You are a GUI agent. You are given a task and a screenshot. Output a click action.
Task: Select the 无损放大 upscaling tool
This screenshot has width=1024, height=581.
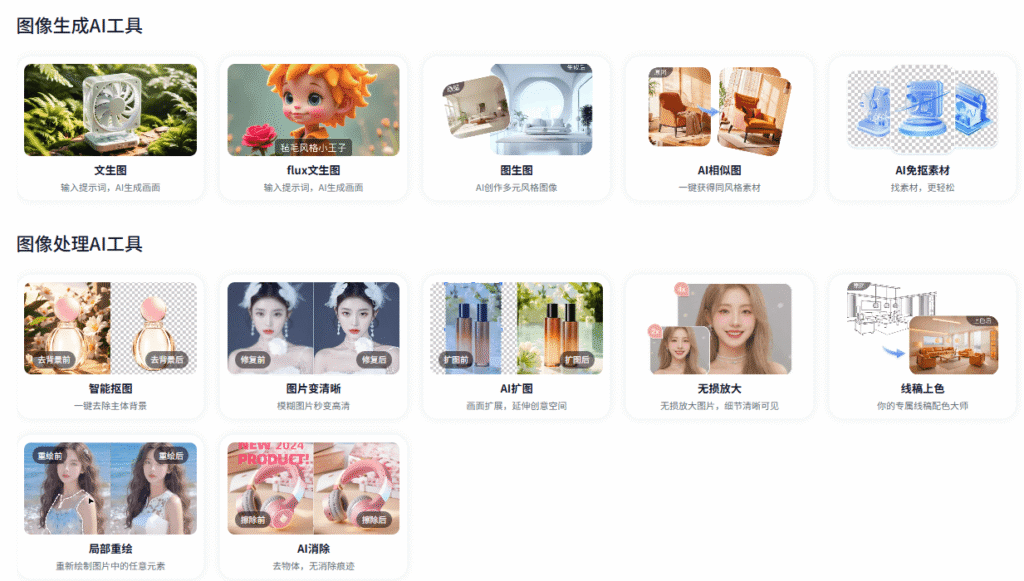tap(719, 345)
